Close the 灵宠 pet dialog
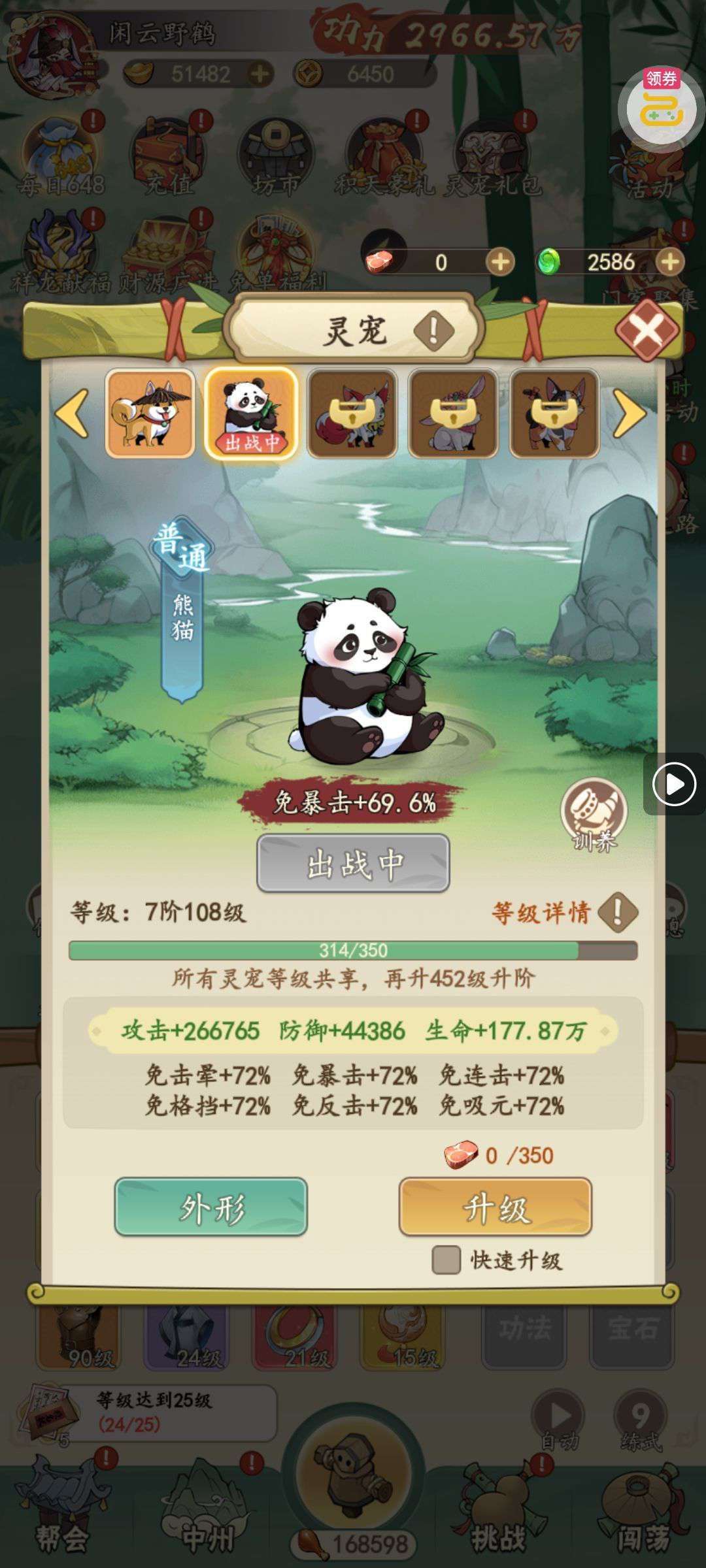This screenshot has height=1568, width=706. pyautogui.click(x=647, y=329)
